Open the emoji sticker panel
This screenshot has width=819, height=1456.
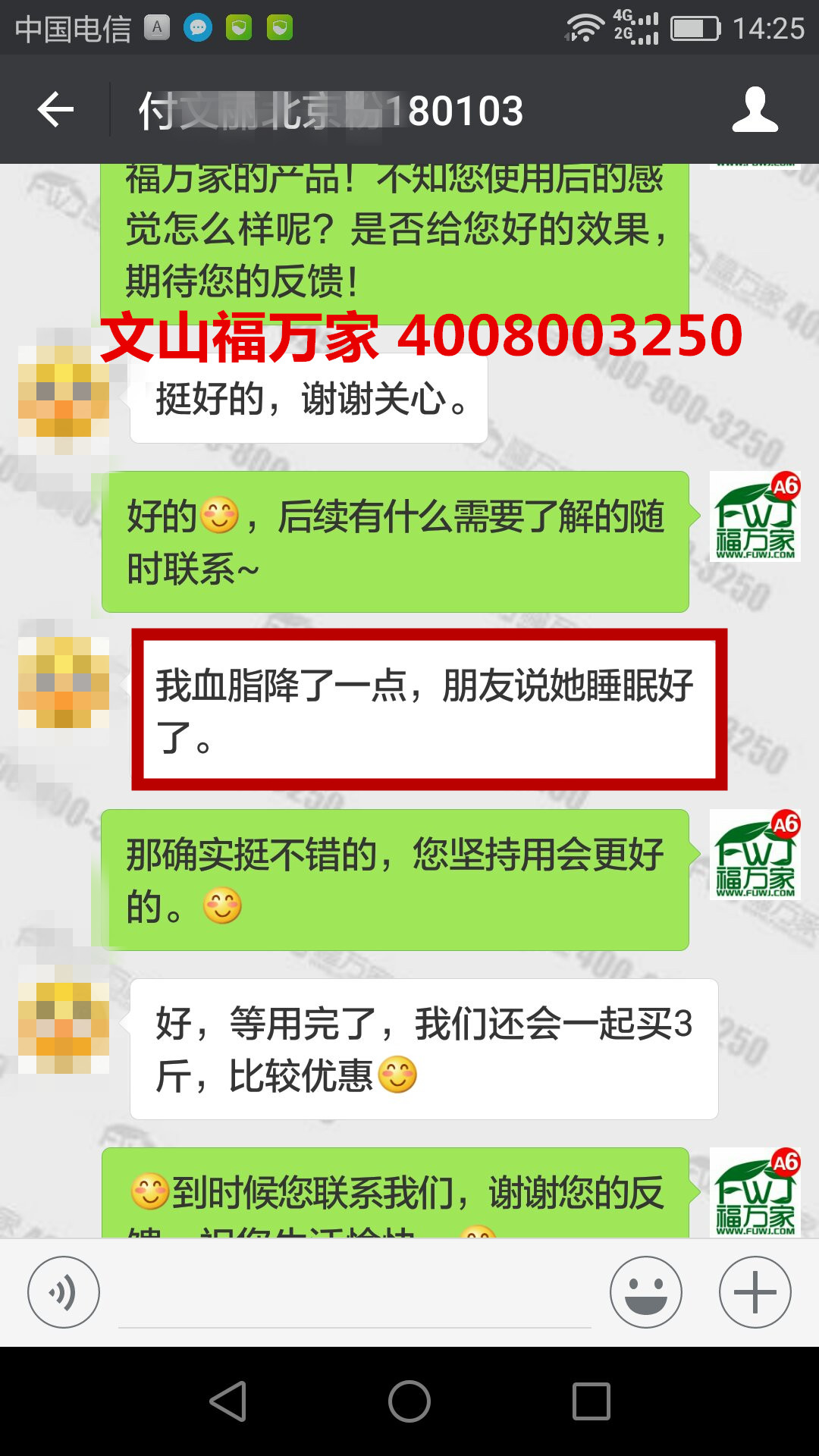click(646, 1292)
